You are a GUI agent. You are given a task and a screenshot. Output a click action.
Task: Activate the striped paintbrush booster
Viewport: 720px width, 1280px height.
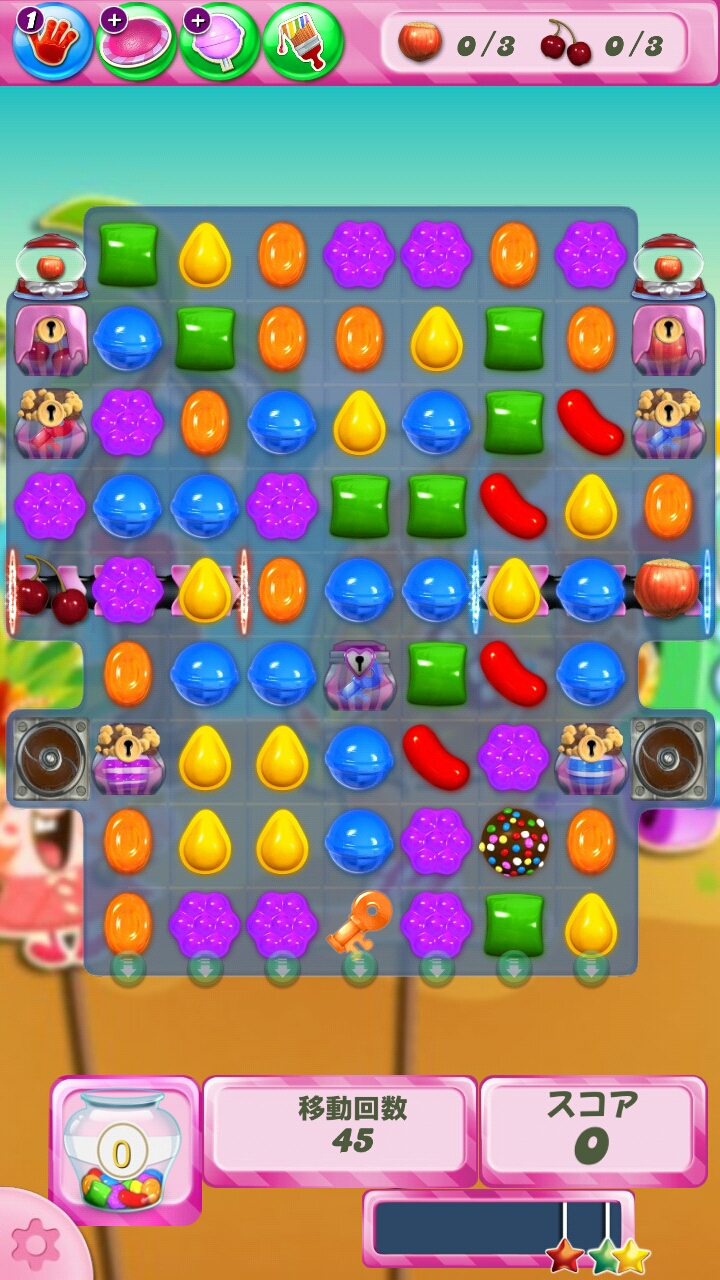[302, 42]
